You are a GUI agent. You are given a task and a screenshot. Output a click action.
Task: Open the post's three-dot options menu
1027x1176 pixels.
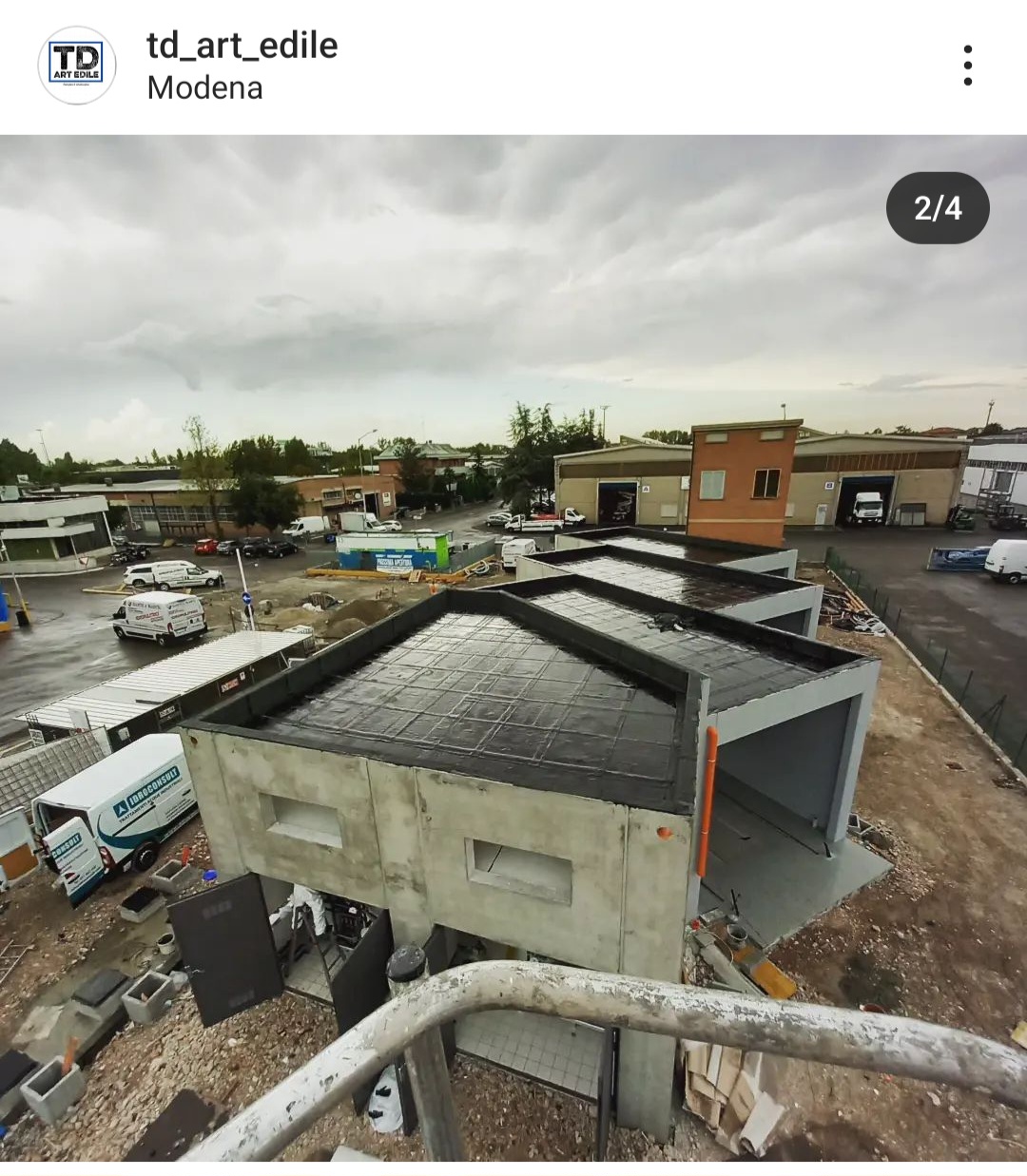967,66
